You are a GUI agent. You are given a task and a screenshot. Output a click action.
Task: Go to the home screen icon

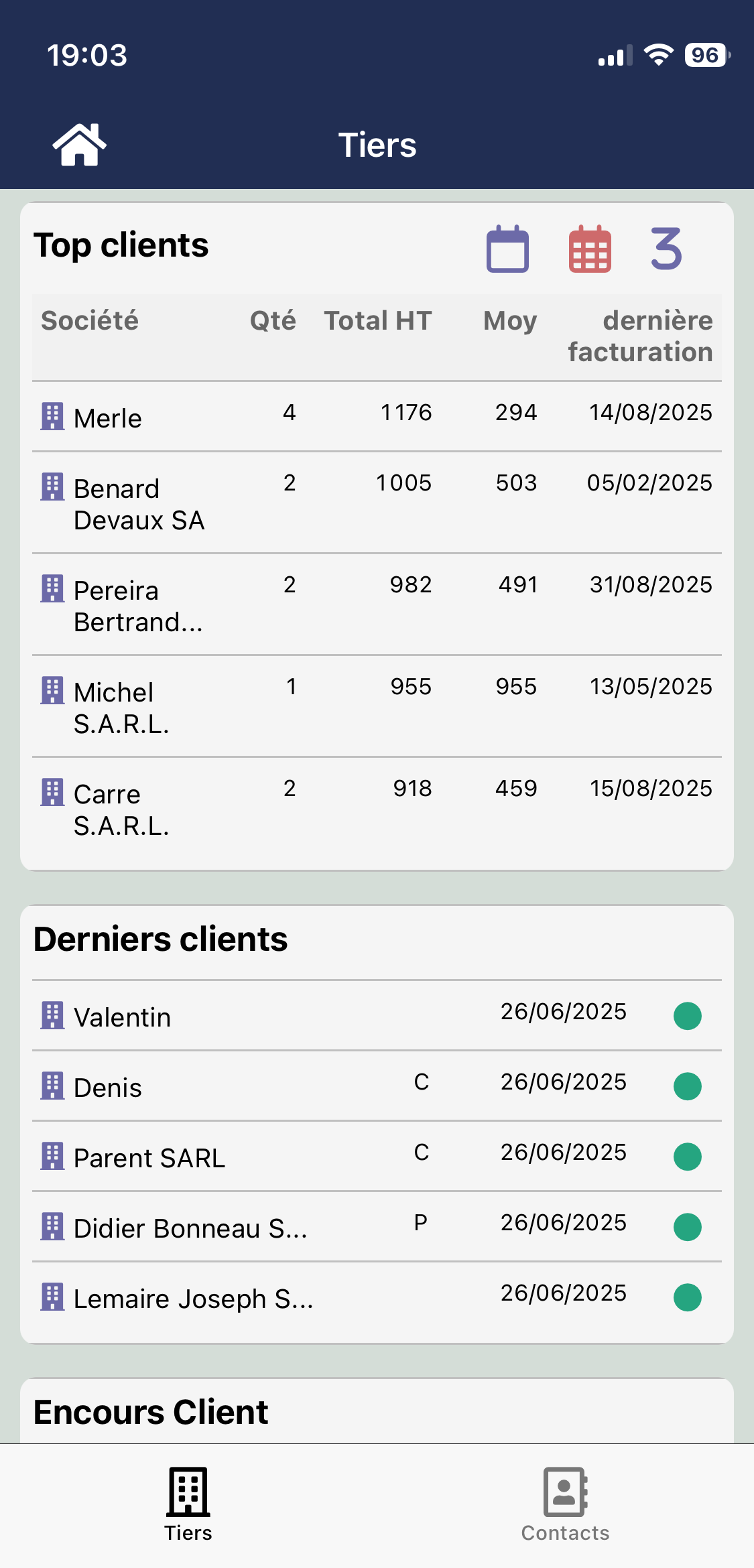pos(79,145)
